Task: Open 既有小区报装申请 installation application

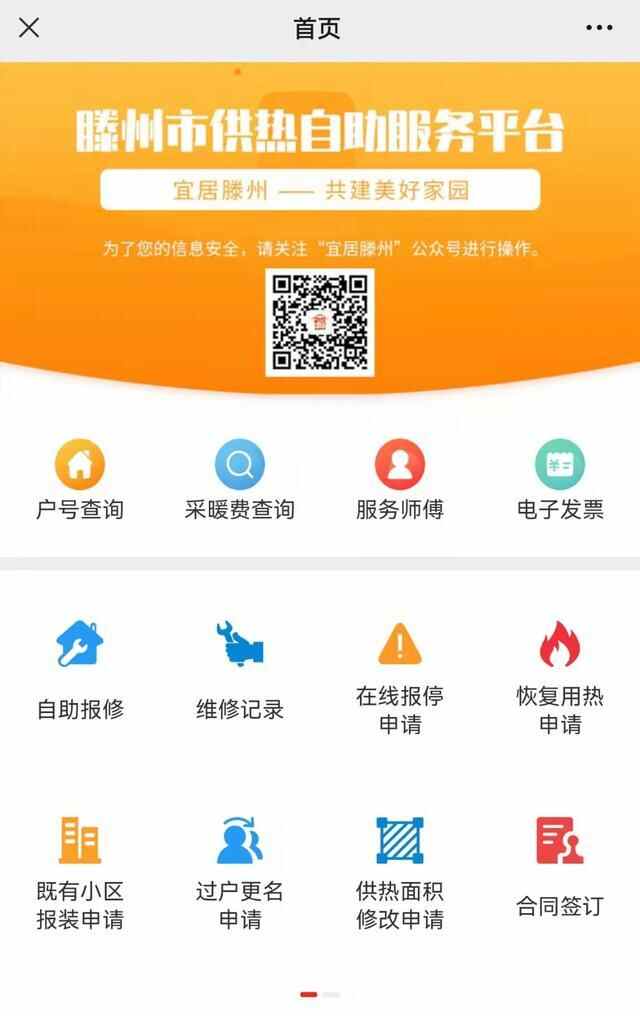Action: pyautogui.click(x=80, y=872)
